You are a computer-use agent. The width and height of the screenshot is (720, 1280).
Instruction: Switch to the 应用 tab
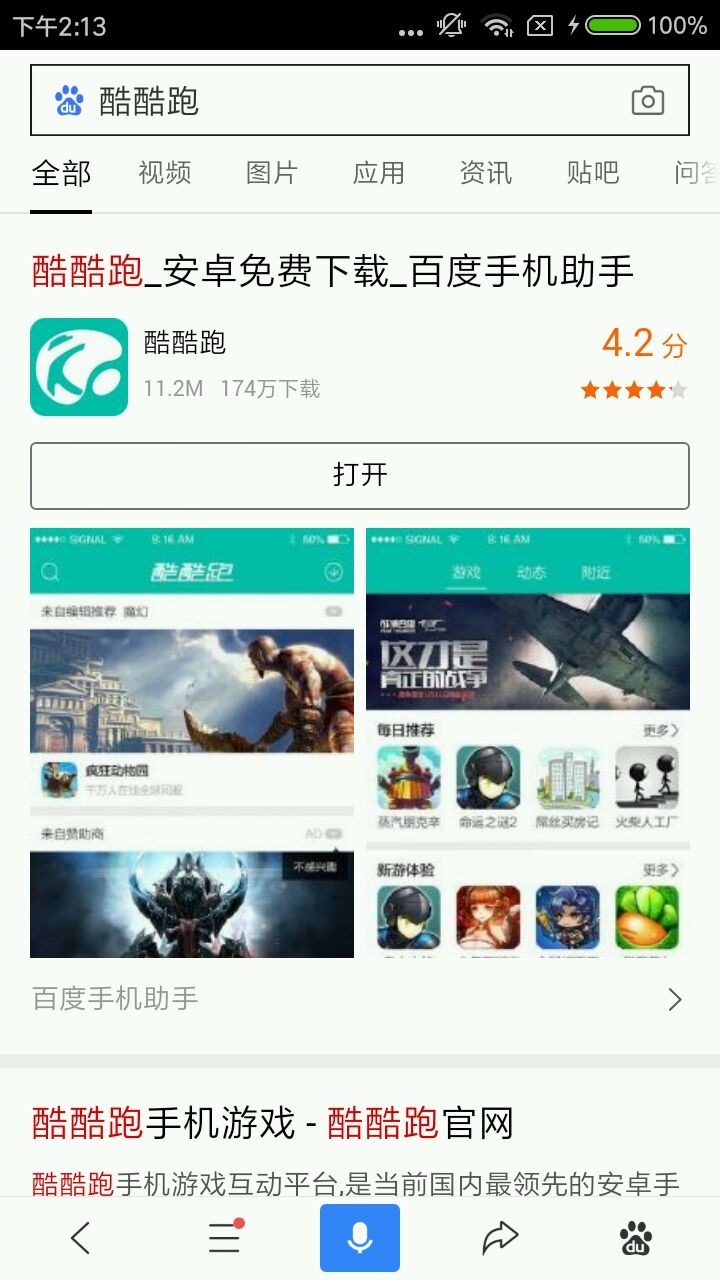pos(379,173)
